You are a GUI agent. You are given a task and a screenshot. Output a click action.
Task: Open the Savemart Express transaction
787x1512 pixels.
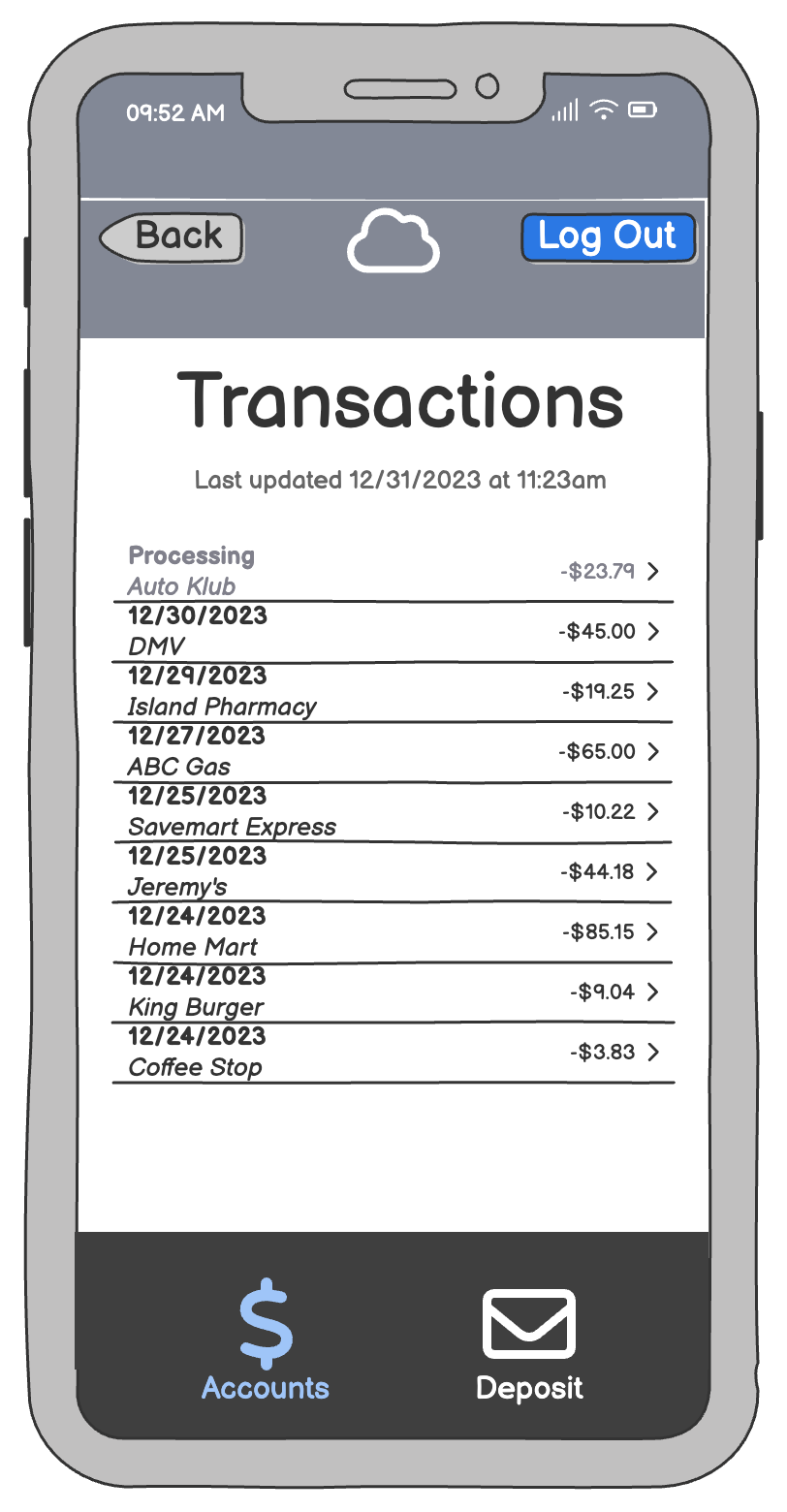[393, 812]
